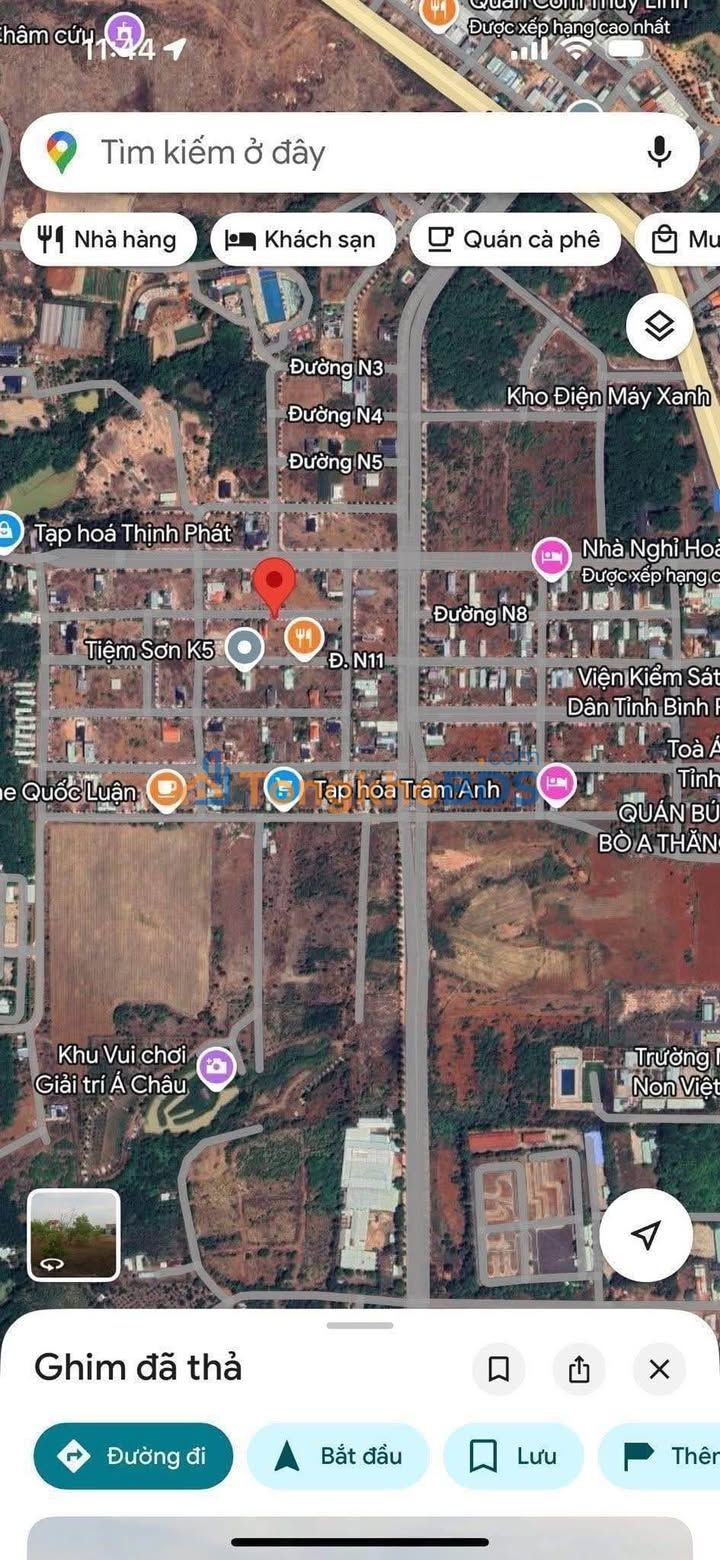Select the Quán cà phê filter chip
Screen dimensions: 720x1560
(x=514, y=240)
